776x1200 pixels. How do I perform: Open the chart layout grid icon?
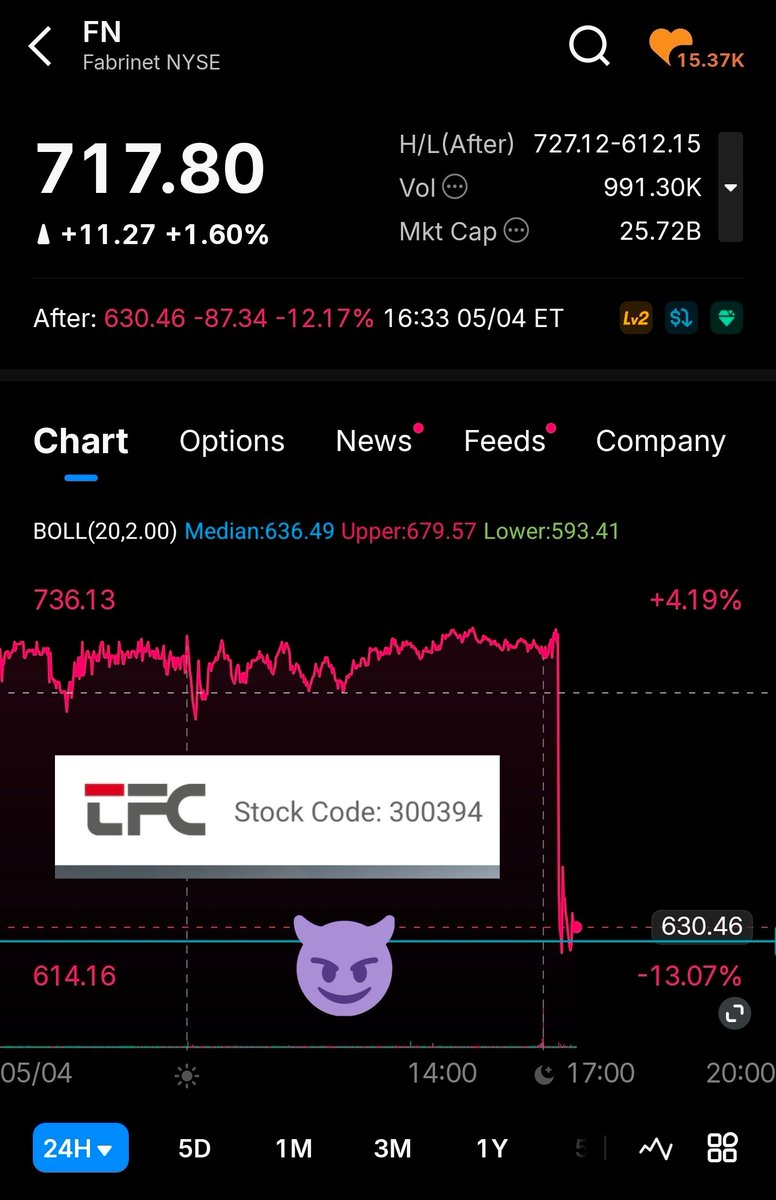pos(722,1148)
